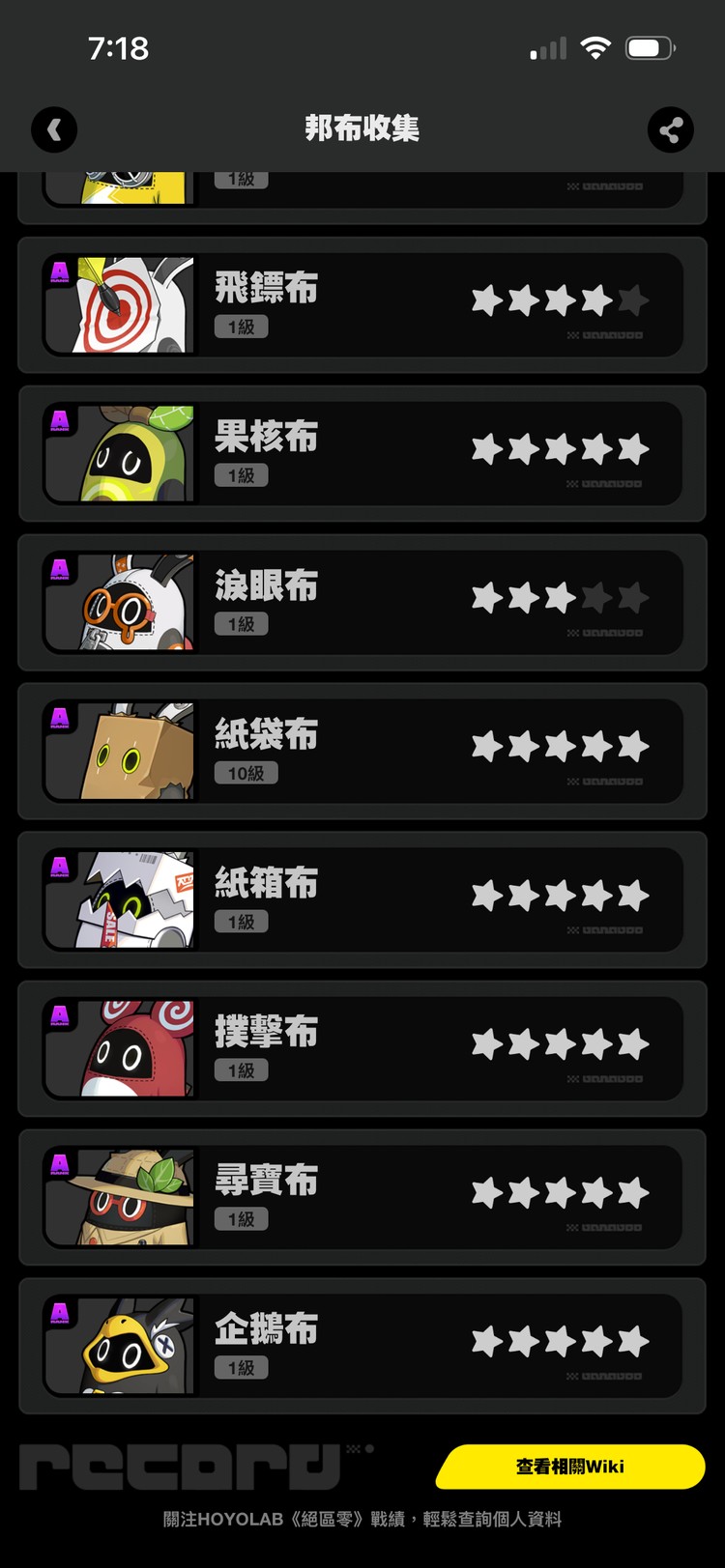Select the 撲擊布 Bangboo portrait icon
The width and height of the screenshot is (725, 1568).
click(119, 1047)
